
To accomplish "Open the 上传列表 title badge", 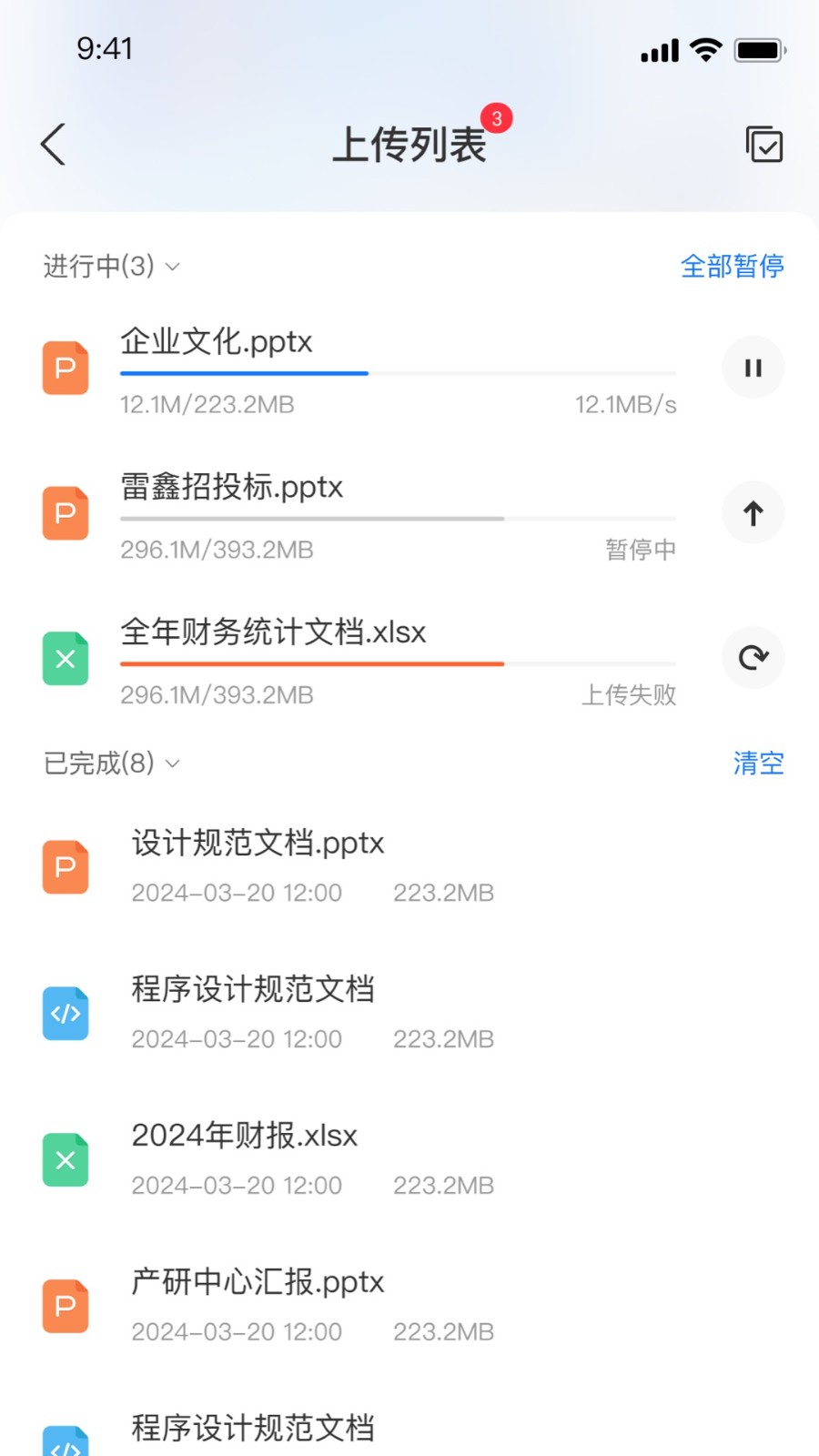I will point(497,118).
